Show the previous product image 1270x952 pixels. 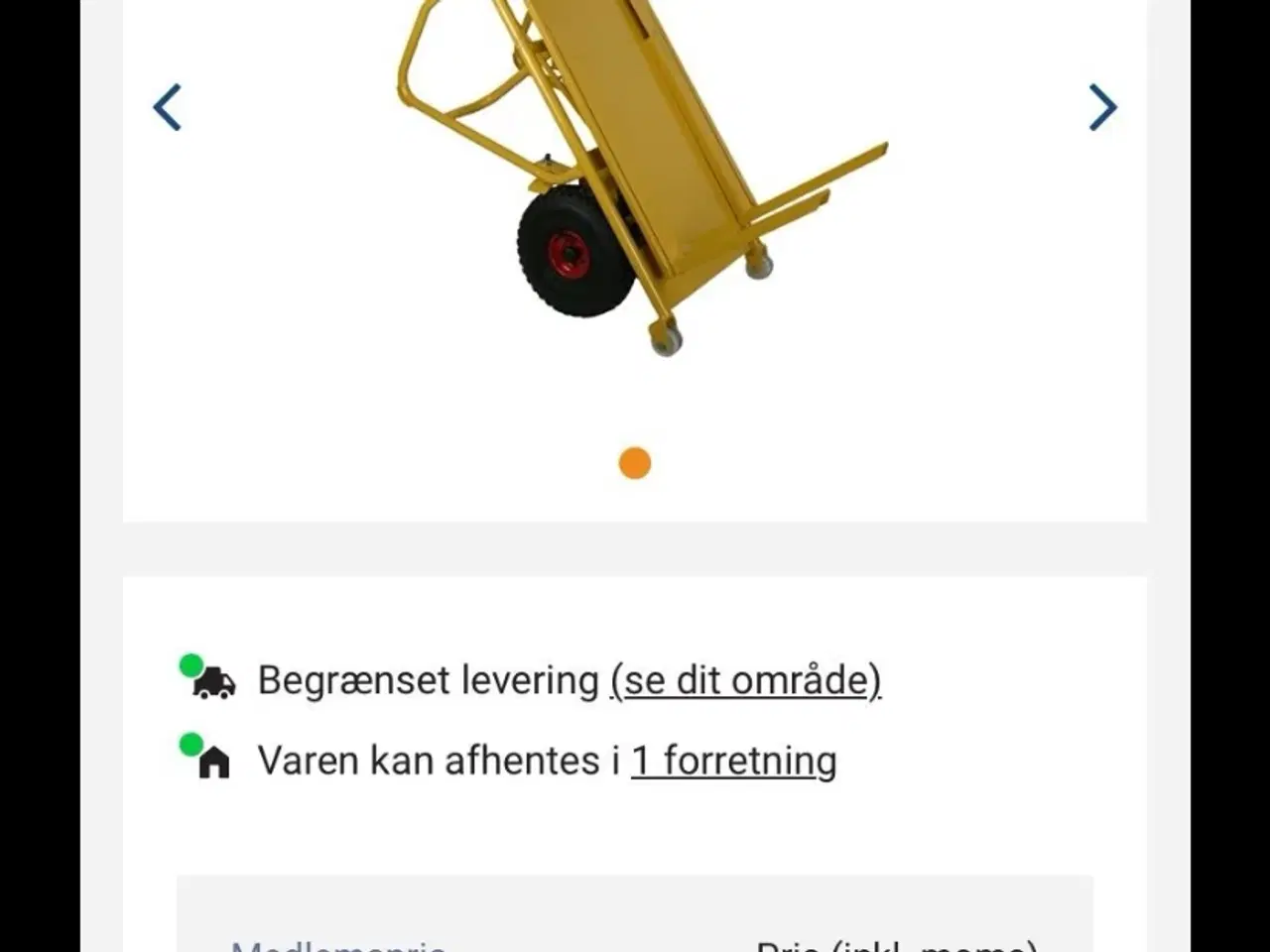pyautogui.click(x=167, y=107)
